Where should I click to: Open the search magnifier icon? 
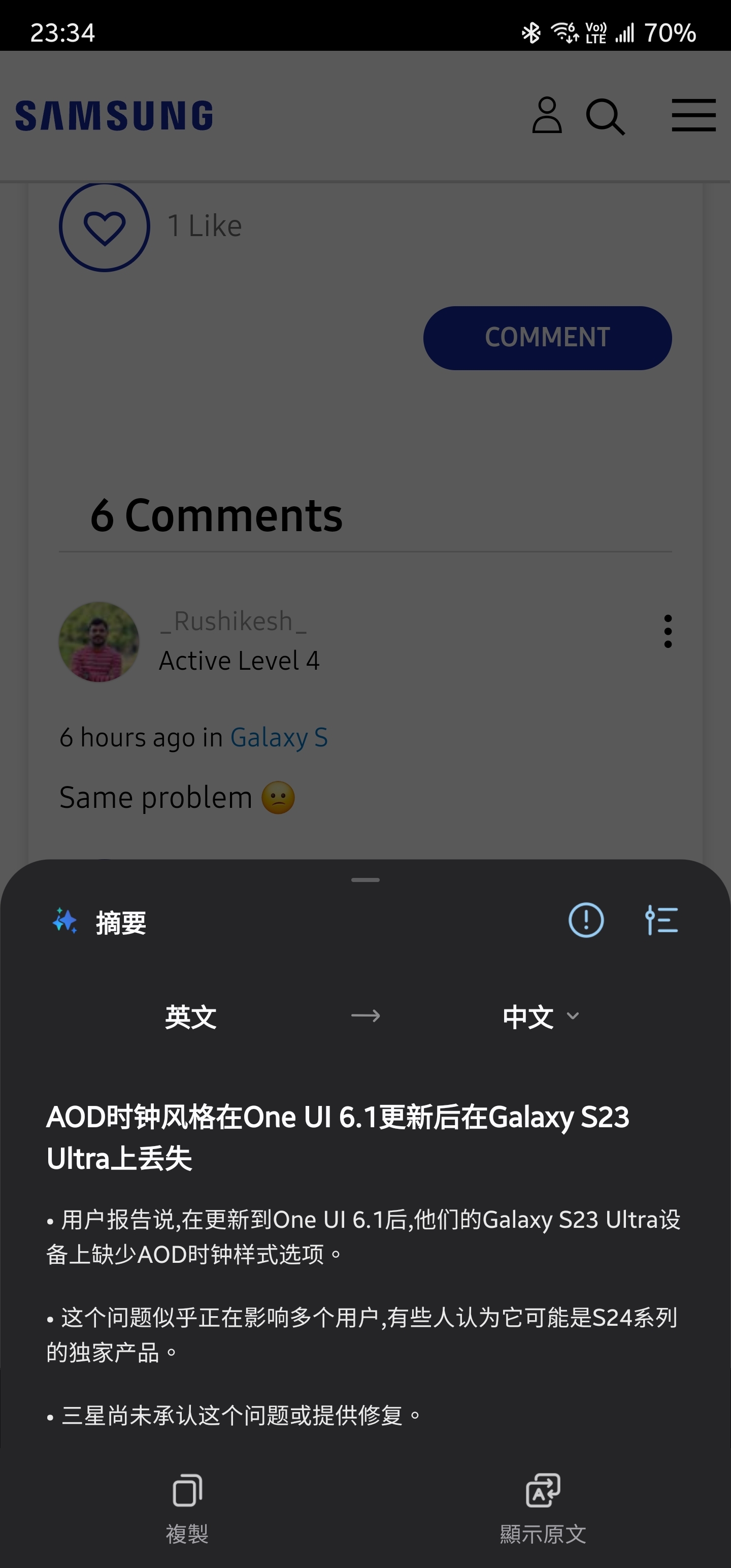coord(605,116)
